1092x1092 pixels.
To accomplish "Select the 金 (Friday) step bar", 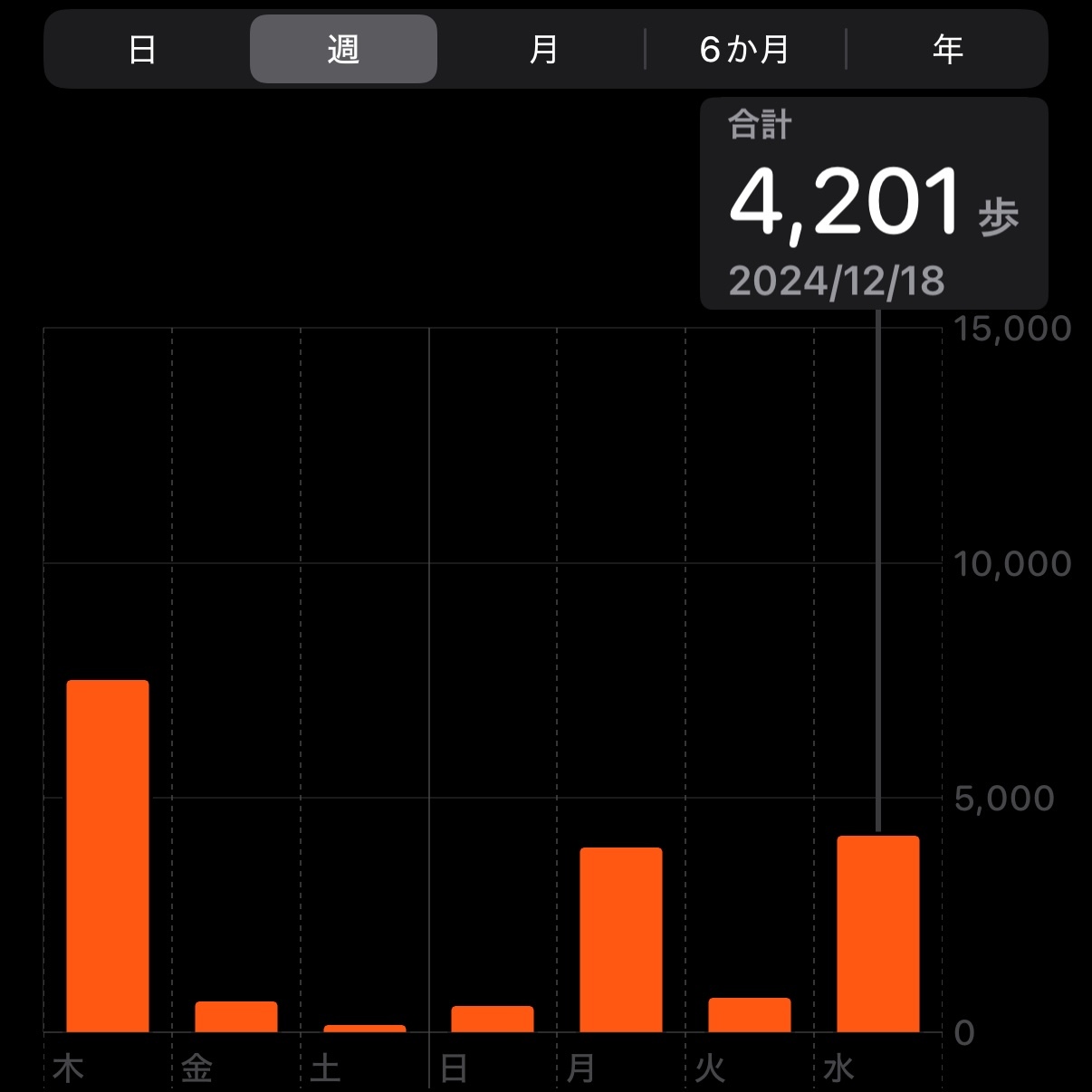I will pyautogui.click(x=236, y=1016).
